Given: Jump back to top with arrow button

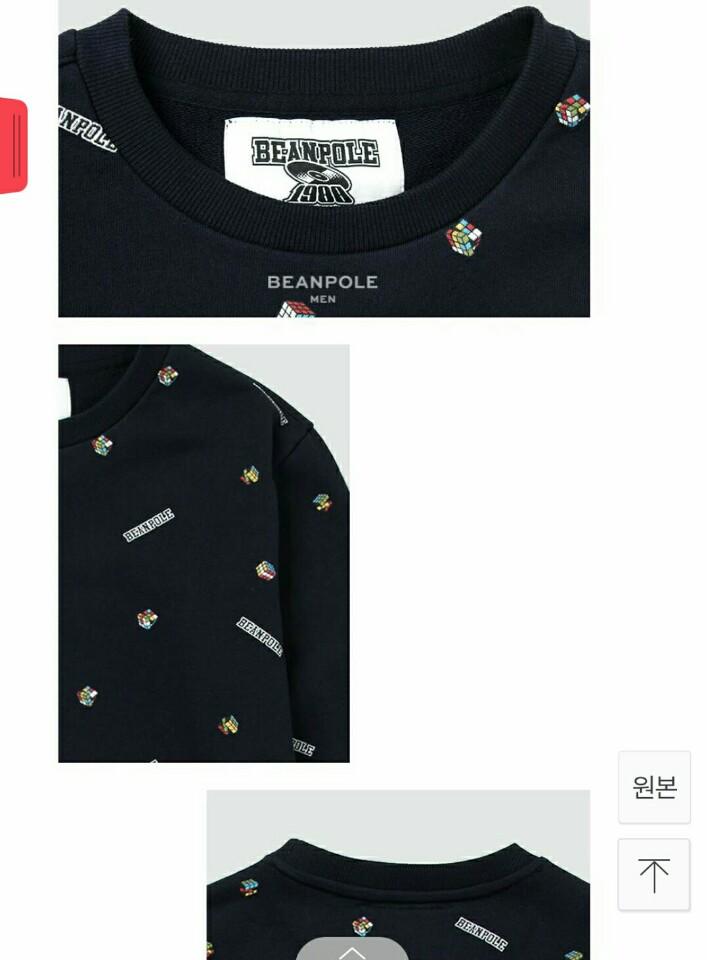Looking at the screenshot, I should point(654,875).
